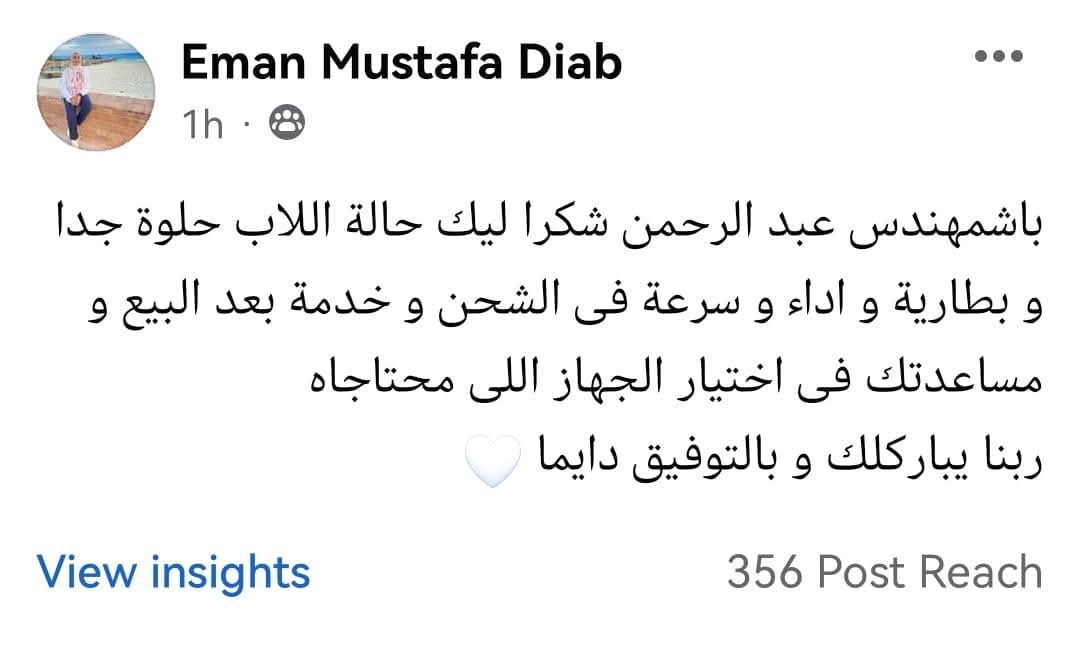1080x670 pixels.
Task: Open Eman Mustafa Diab's profile picture
Action: pos(97,92)
